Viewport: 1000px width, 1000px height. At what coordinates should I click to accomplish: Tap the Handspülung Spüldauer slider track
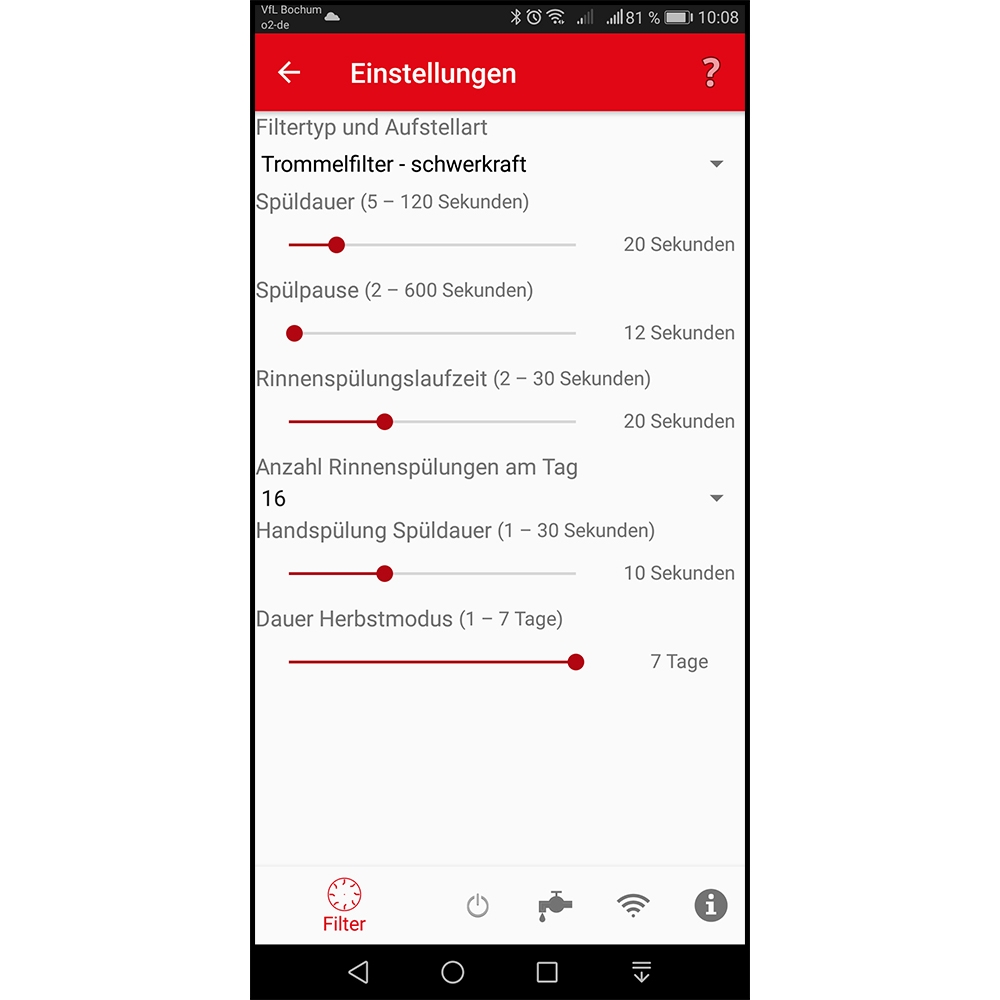[432, 574]
